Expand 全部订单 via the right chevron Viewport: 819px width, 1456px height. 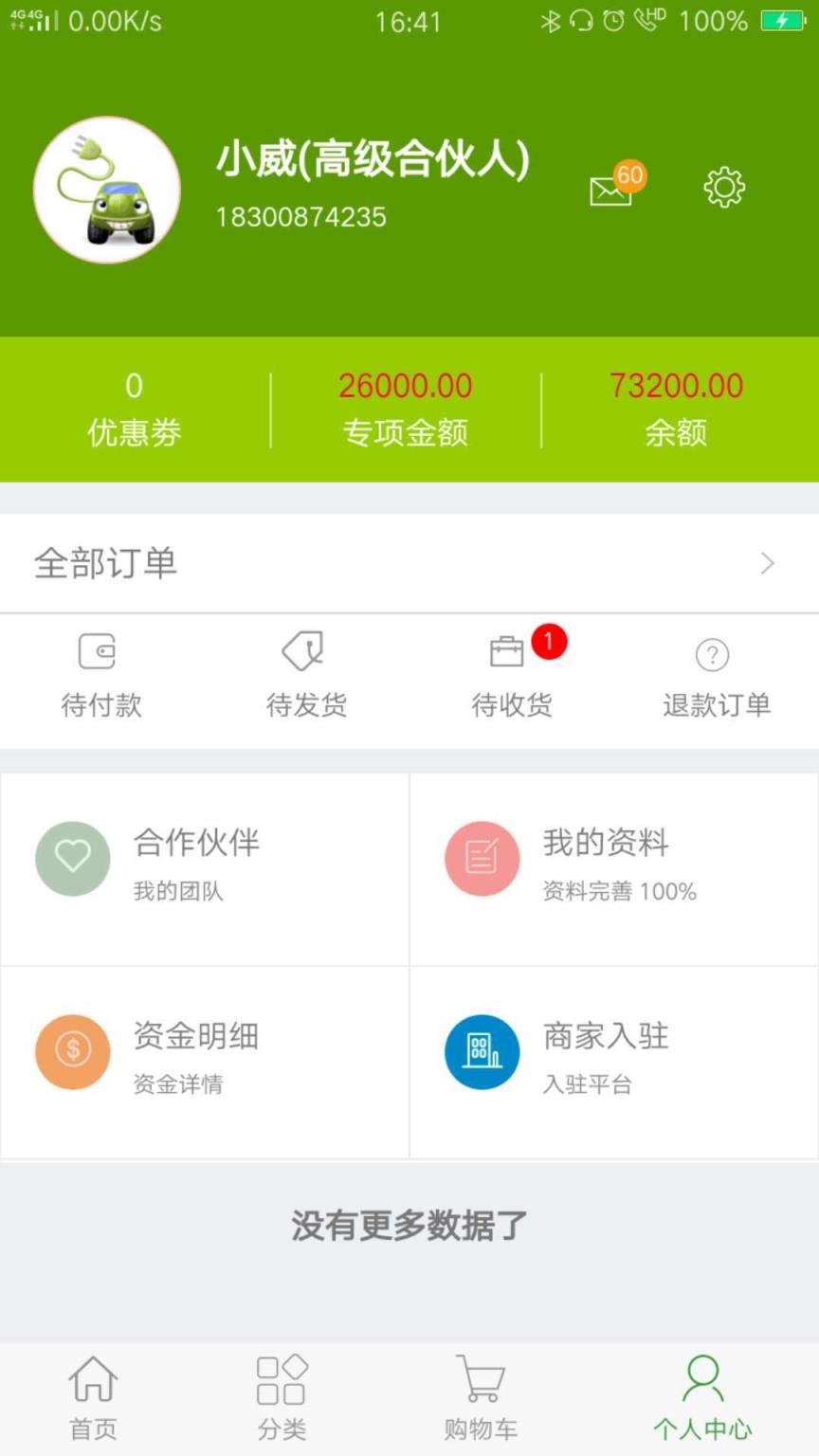coord(768,562)
